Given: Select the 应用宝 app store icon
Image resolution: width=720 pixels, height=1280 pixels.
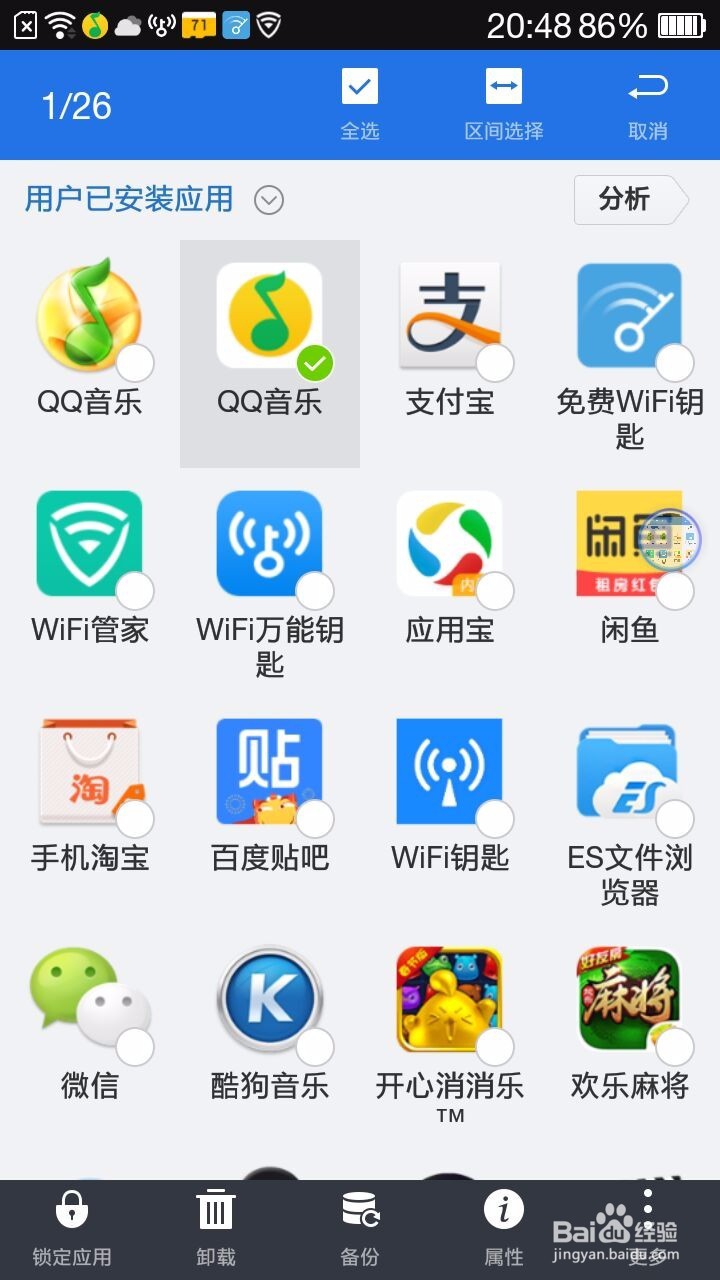Looking at the screenshot, I should pos(449,545).
